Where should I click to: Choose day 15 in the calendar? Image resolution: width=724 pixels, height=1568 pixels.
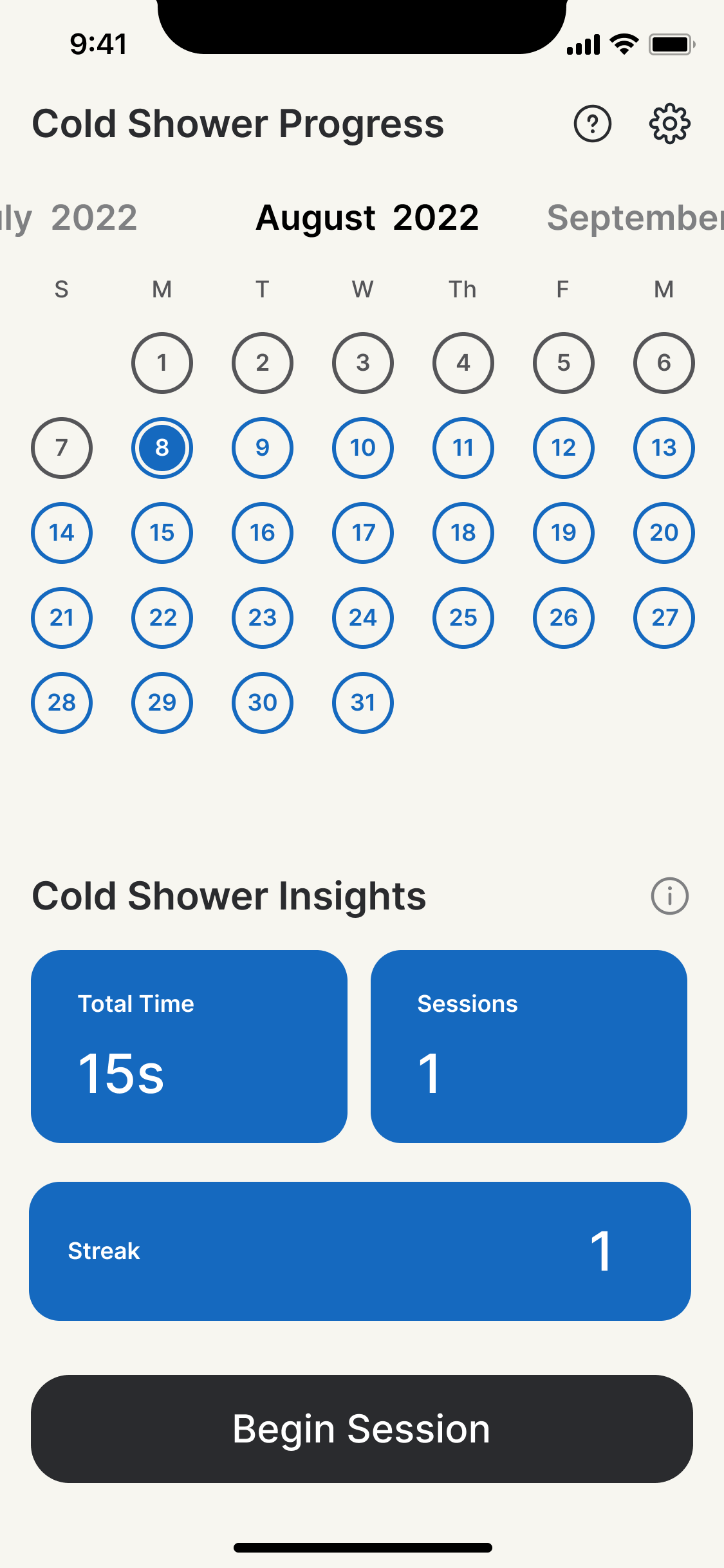pos(162,532)
